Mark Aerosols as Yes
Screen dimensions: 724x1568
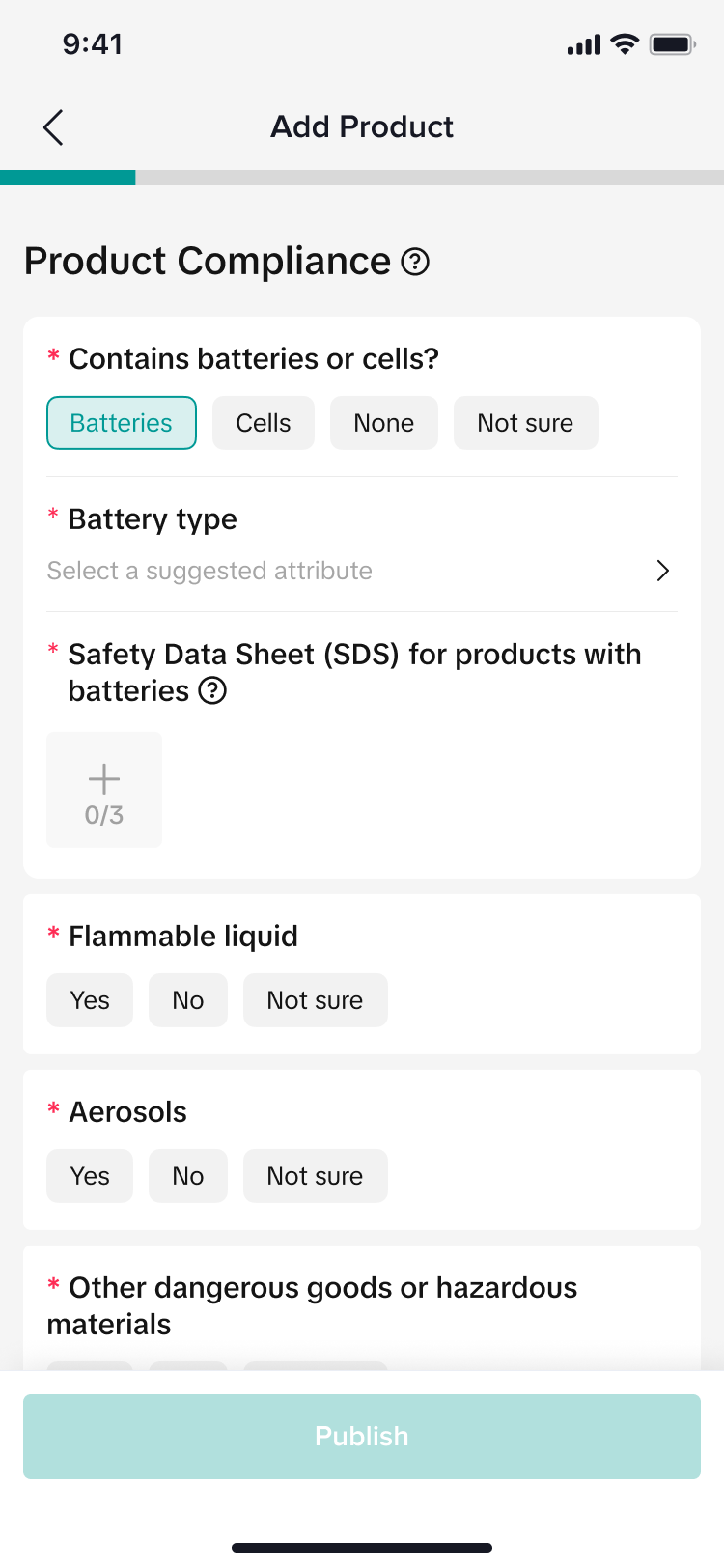click(x=90, y=1176)
